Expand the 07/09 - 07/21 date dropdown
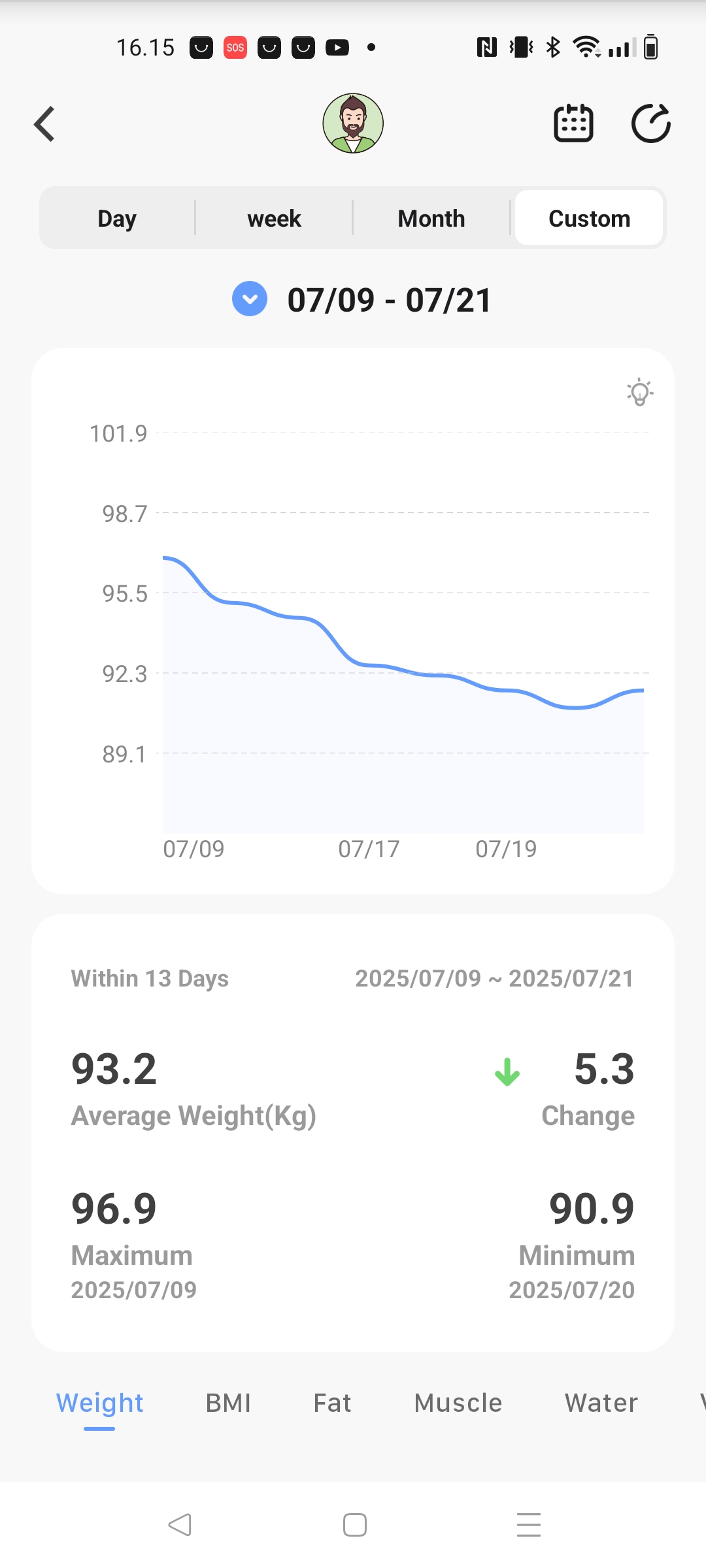This screenshot has height=1568, width=706. (250, 299)
